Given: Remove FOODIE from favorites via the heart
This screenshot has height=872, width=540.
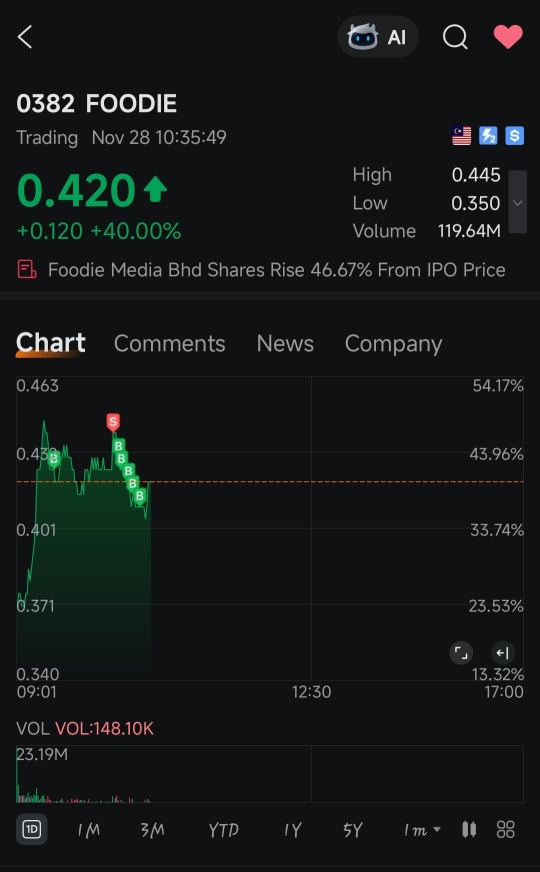Looking at the screenshot, I should [x=508, y=37].
